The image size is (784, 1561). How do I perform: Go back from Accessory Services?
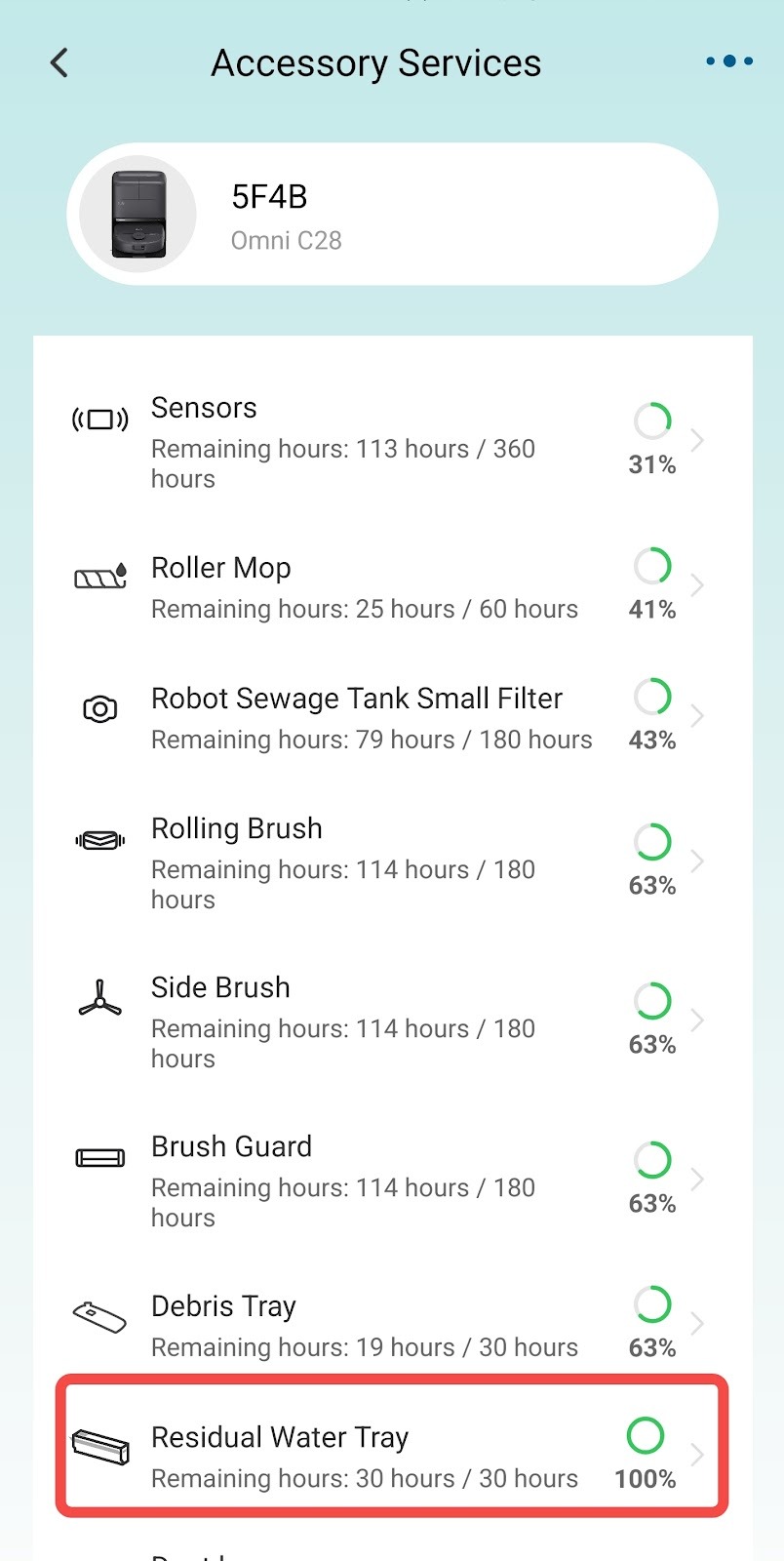[x=59, y=63]
